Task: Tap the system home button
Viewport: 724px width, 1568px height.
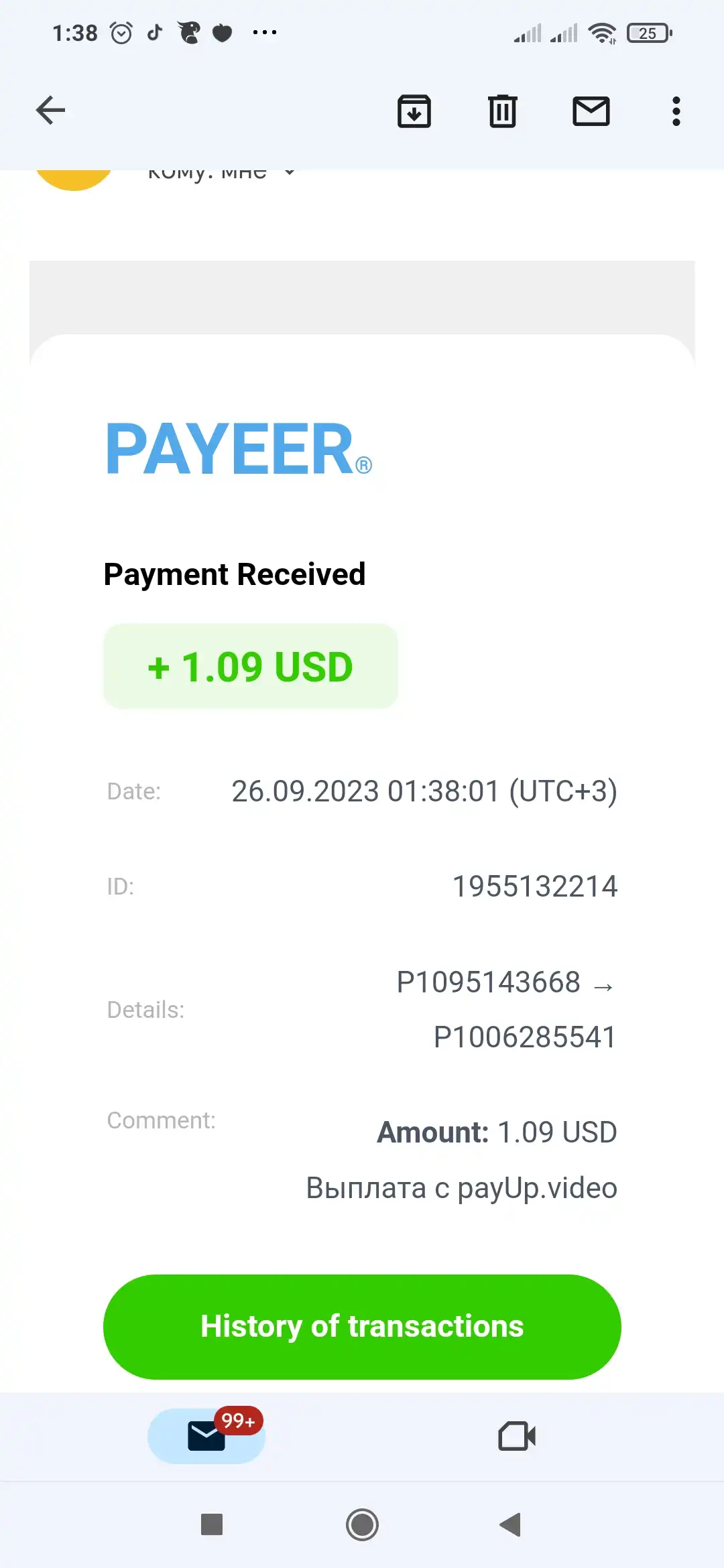Action: point(362,1525)
